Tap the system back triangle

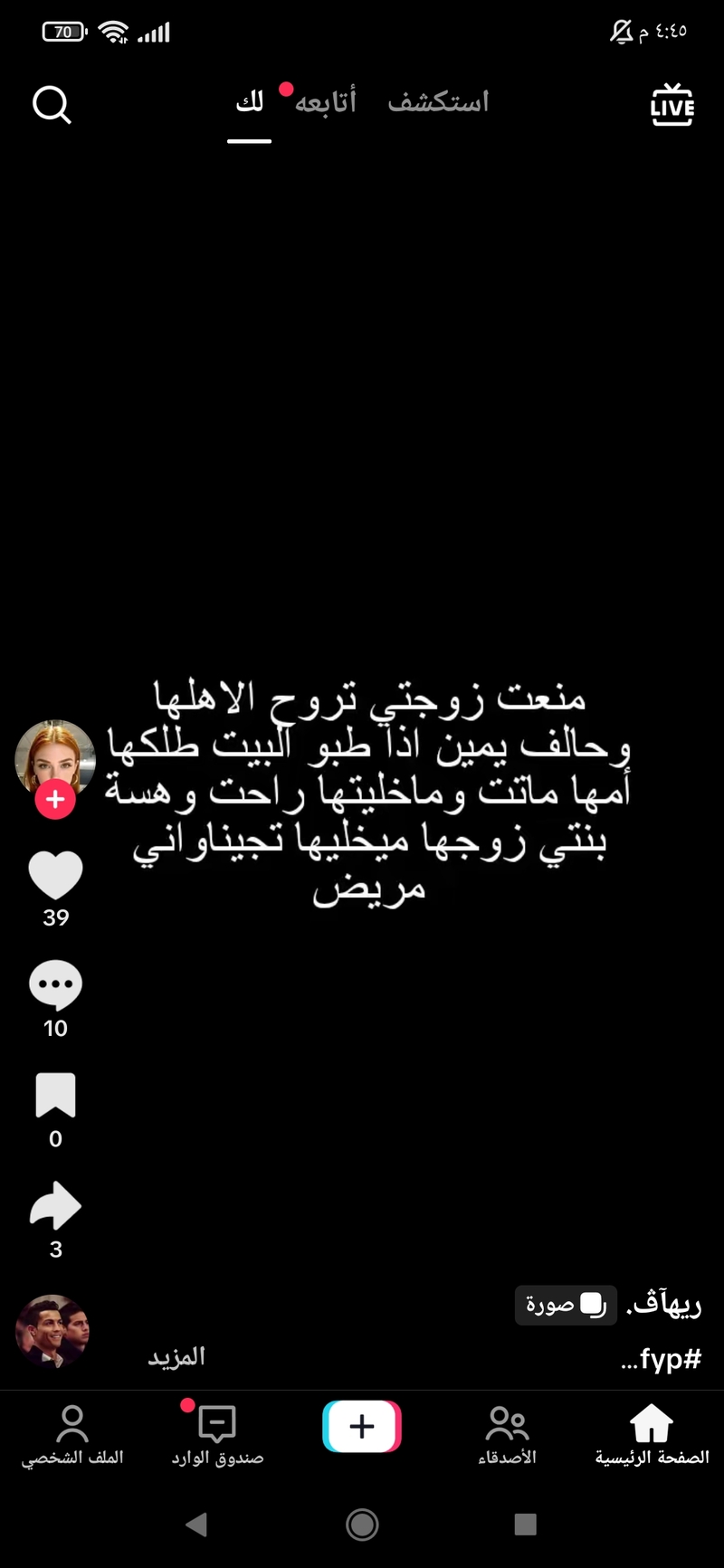(x=196, y=1525)
